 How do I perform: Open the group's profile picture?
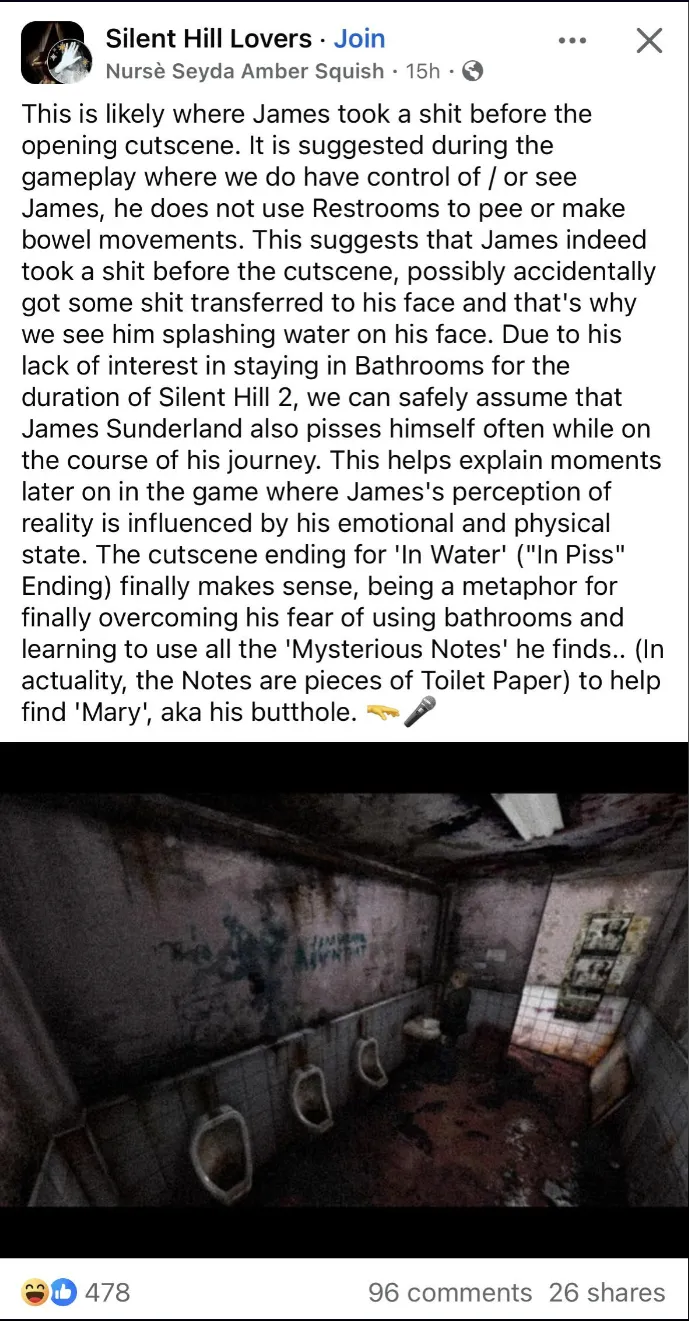click(x=53, y=53)
